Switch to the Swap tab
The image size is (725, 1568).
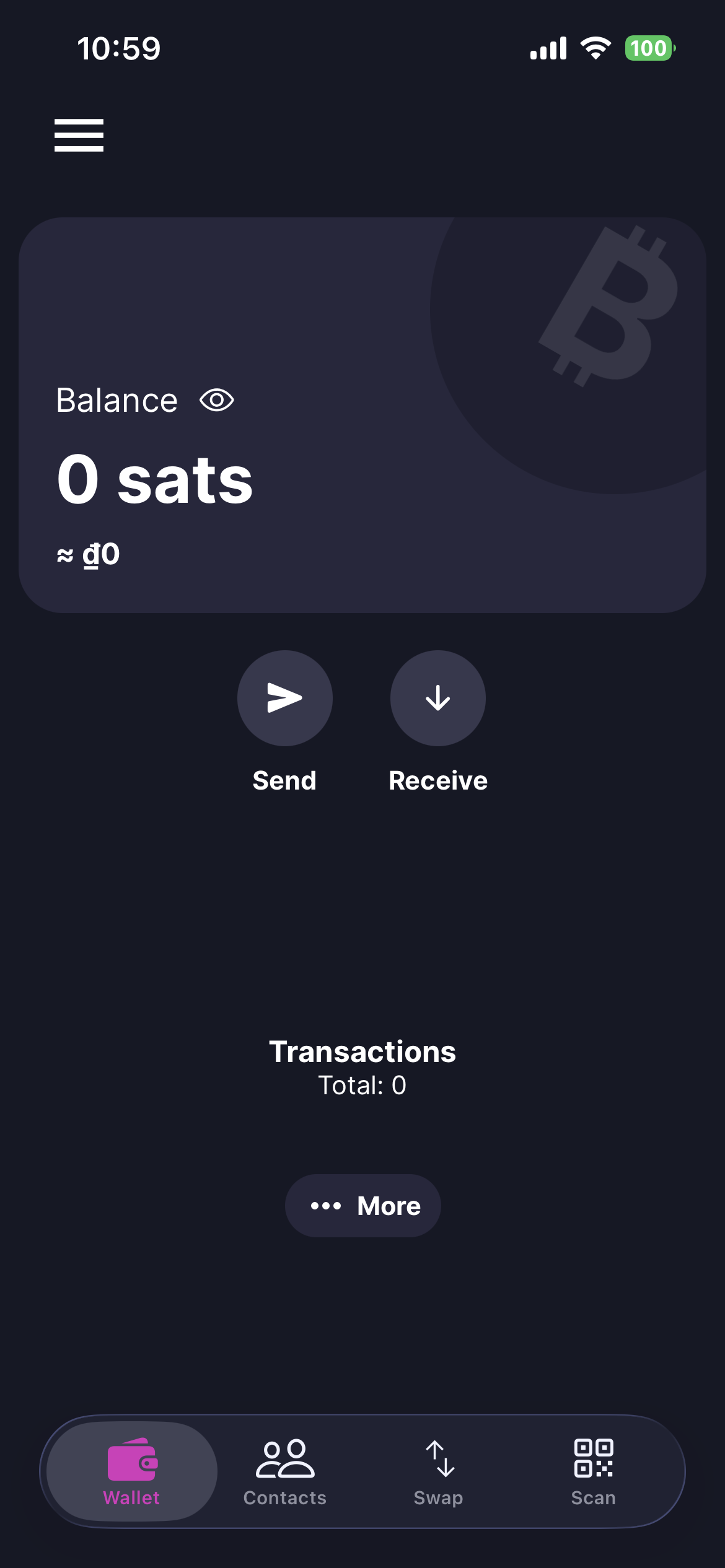click(439, 1471)
